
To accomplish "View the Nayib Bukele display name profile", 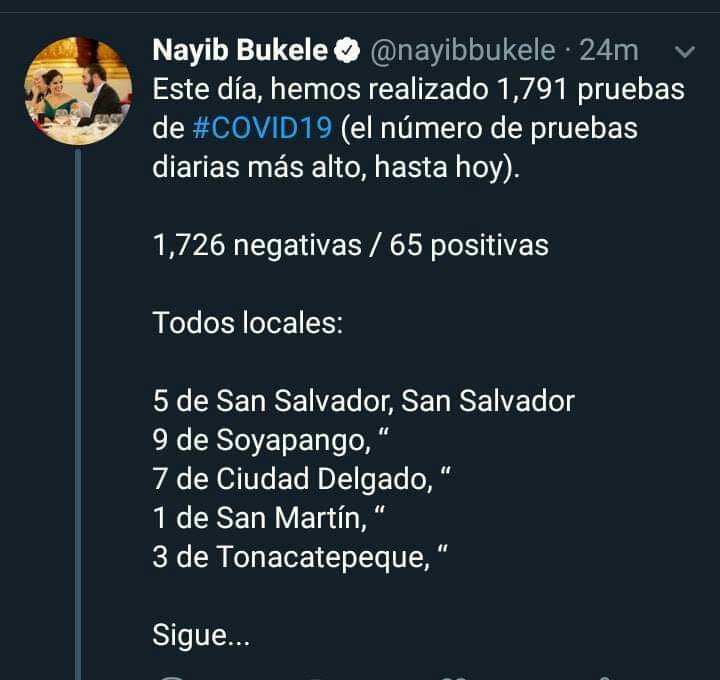I will pos(240,49).
